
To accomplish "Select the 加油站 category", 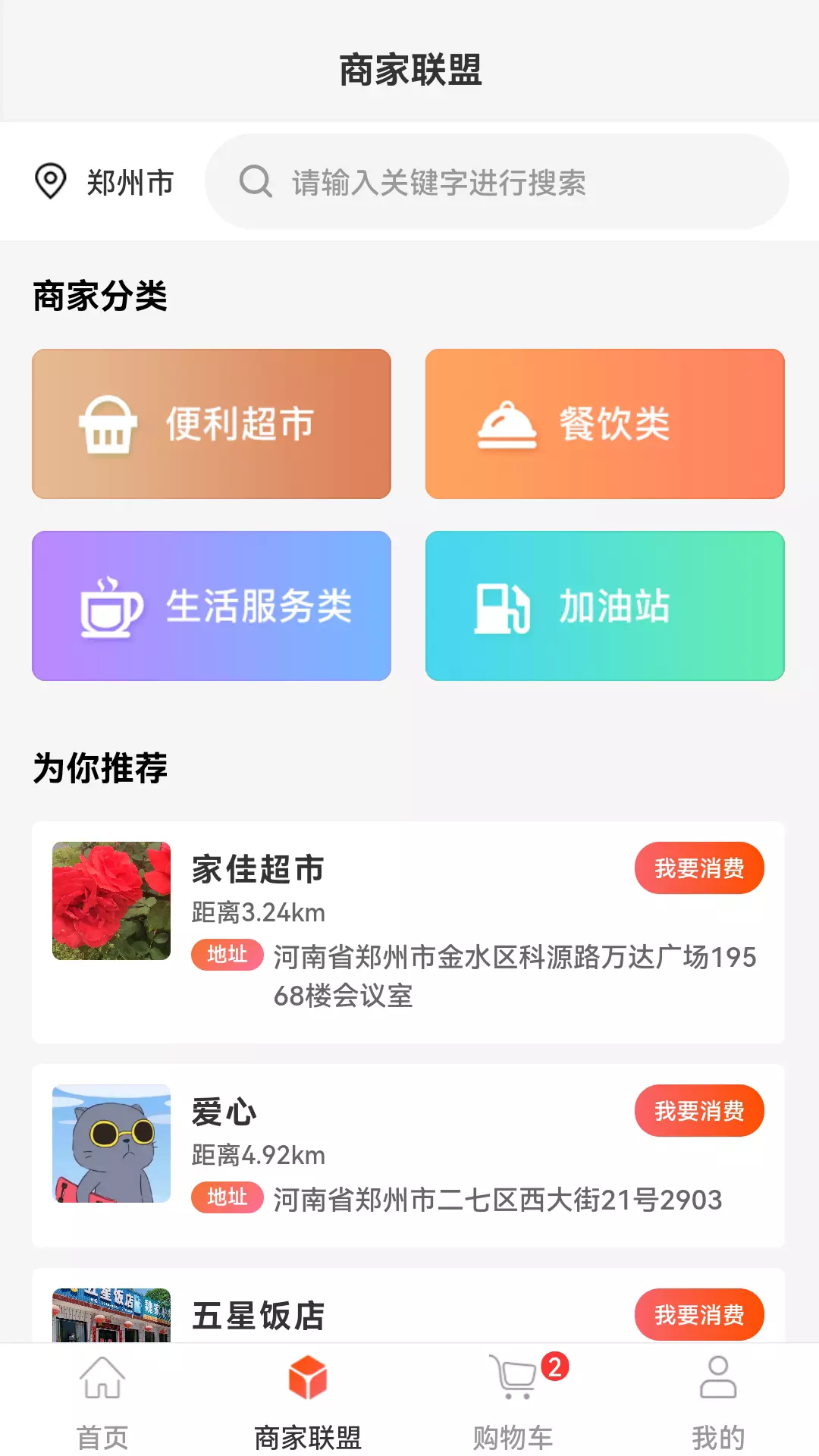I will coord(605,606).
